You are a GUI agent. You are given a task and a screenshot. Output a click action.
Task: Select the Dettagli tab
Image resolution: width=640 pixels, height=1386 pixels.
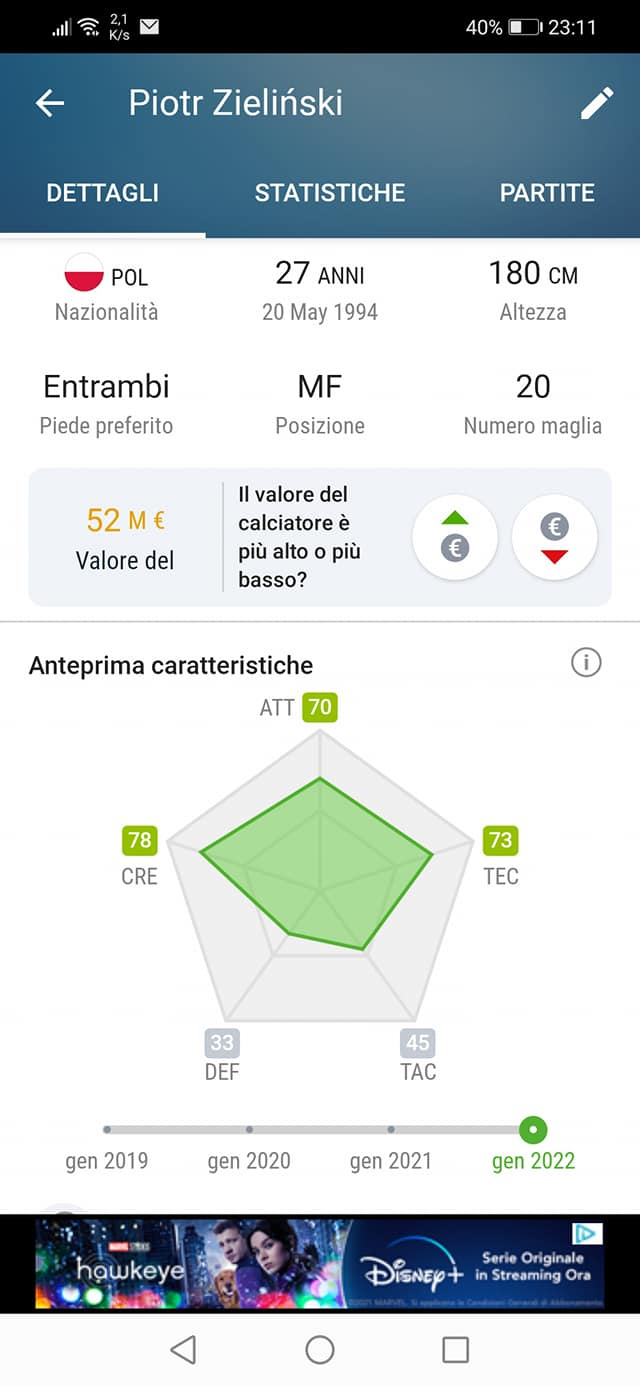coord(103,193)
